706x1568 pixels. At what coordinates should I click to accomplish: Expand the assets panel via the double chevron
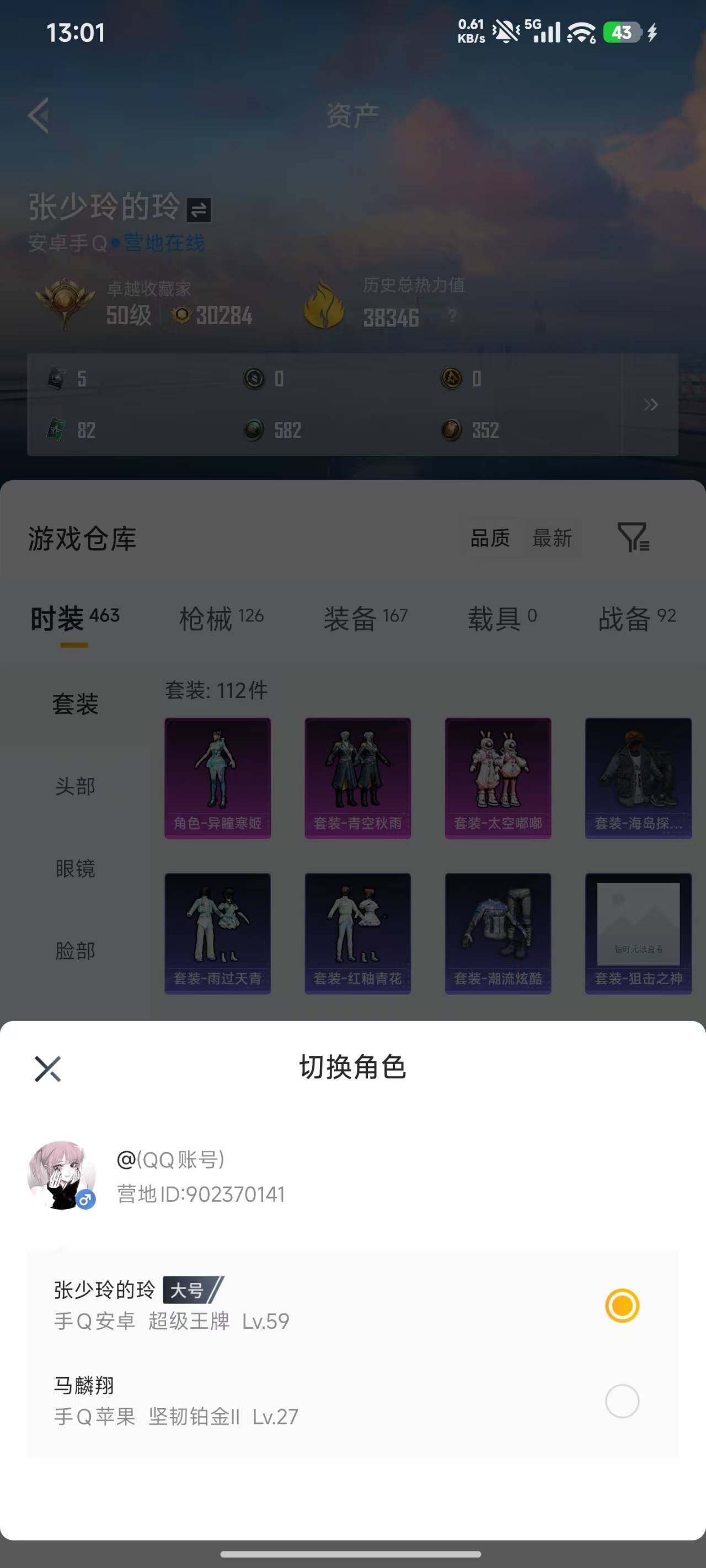[651, 405]
